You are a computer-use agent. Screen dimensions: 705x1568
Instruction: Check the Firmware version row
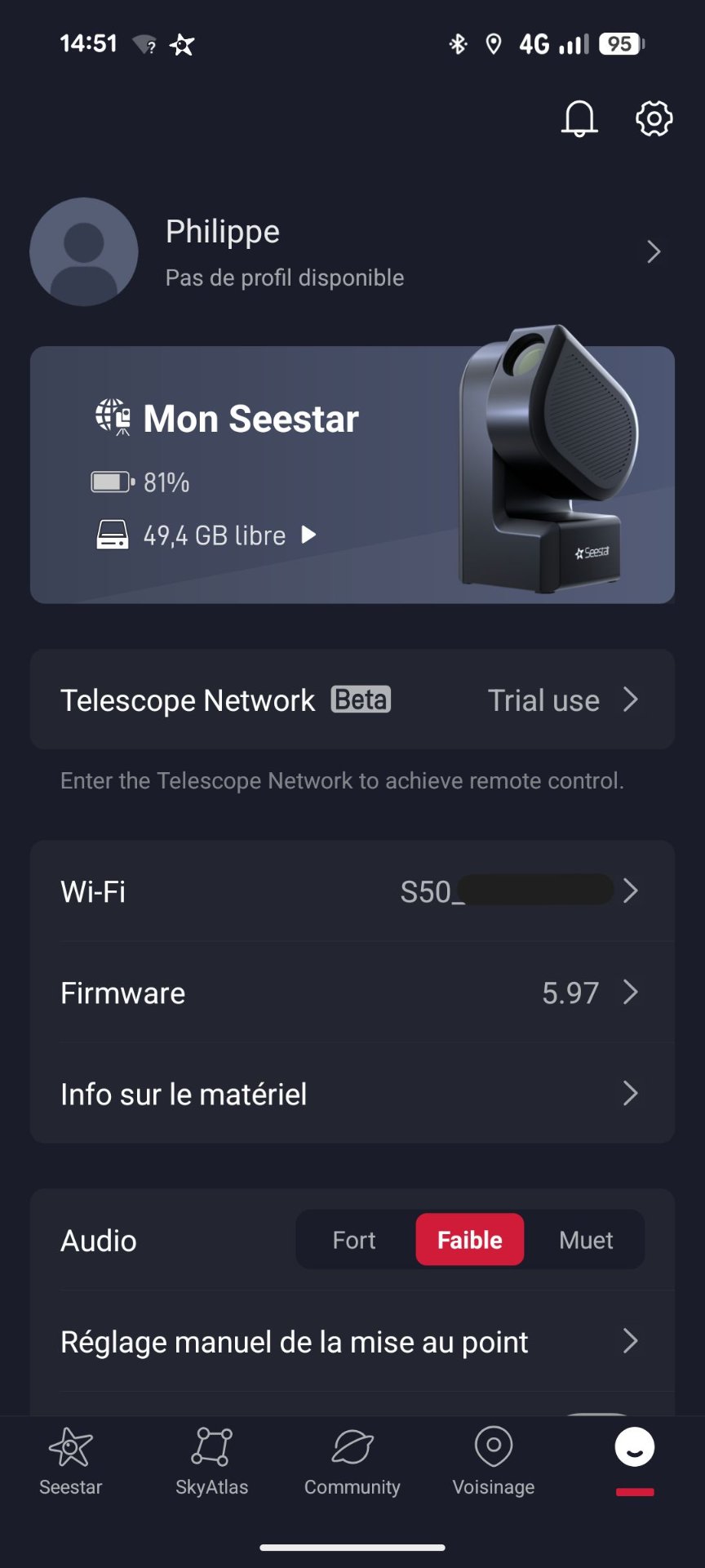(x=352, y=993)
